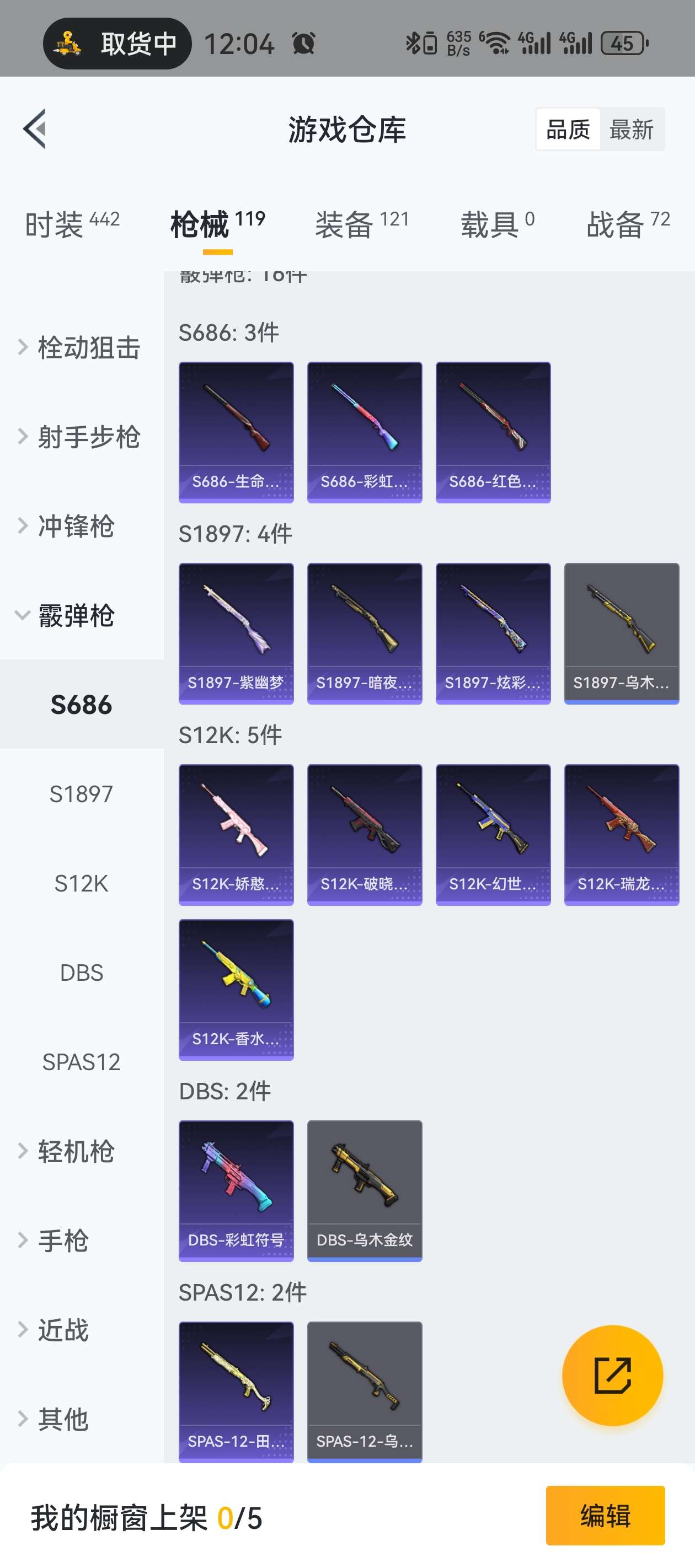This screenshot has height=1568, width=695.
Task: Open the S1897-紫幽梦 skin item
Action: [236, 633]
